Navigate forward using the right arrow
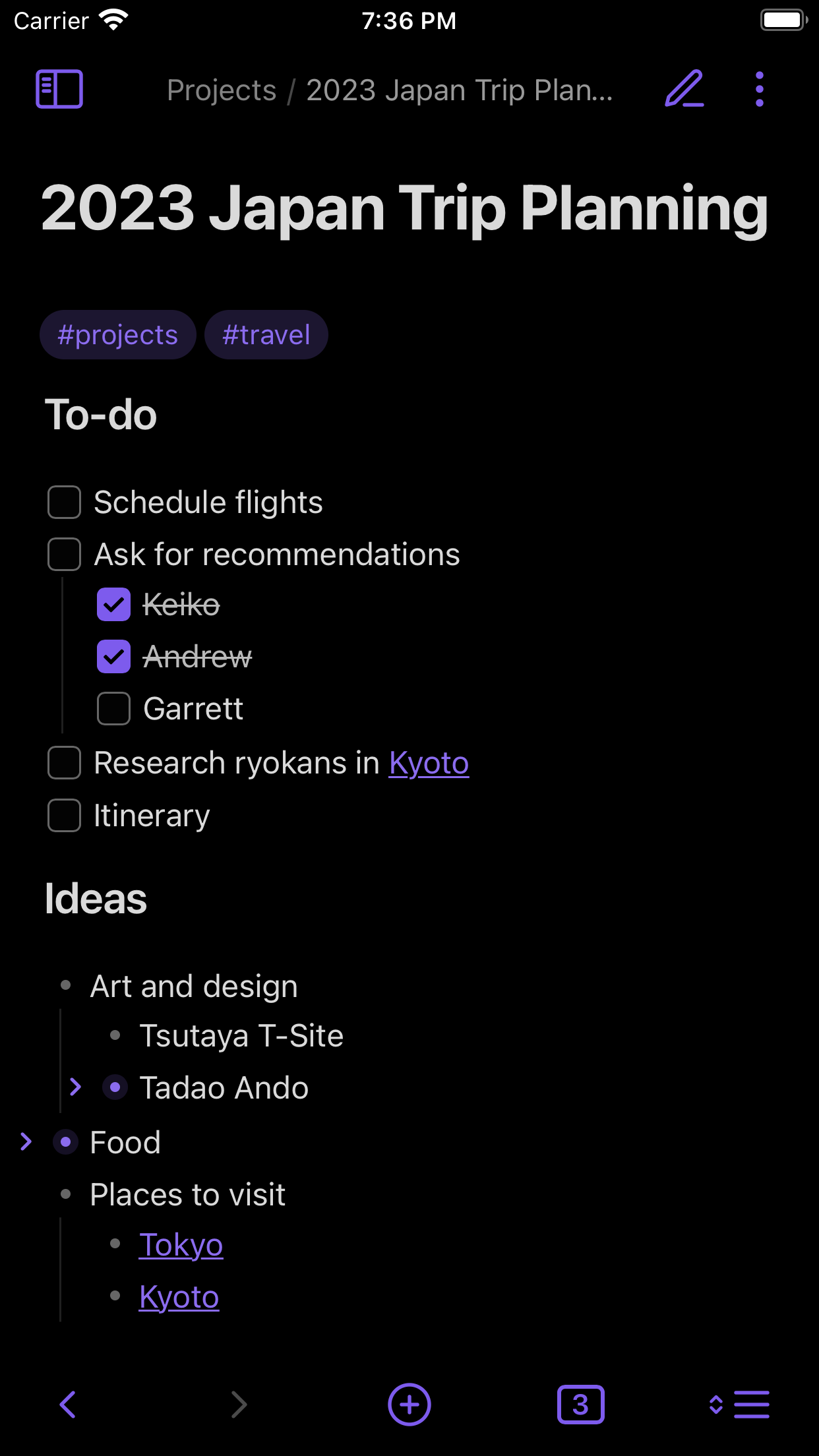The width and height of the screenshot is (819, 1456). 239,1405
